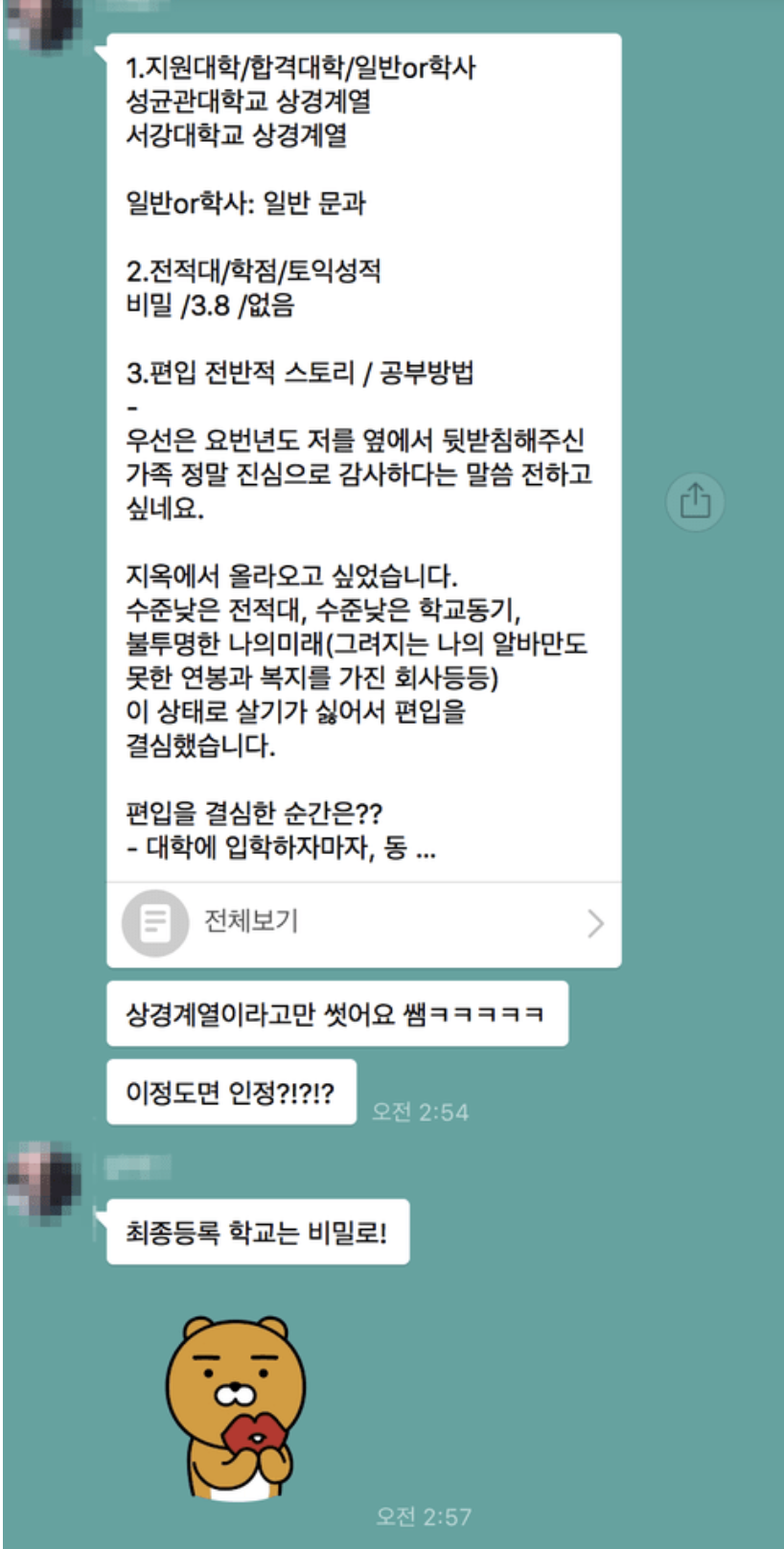
Task: Open the profile picture beside 최종등록 message
Action: click(x=42, y=1179)
